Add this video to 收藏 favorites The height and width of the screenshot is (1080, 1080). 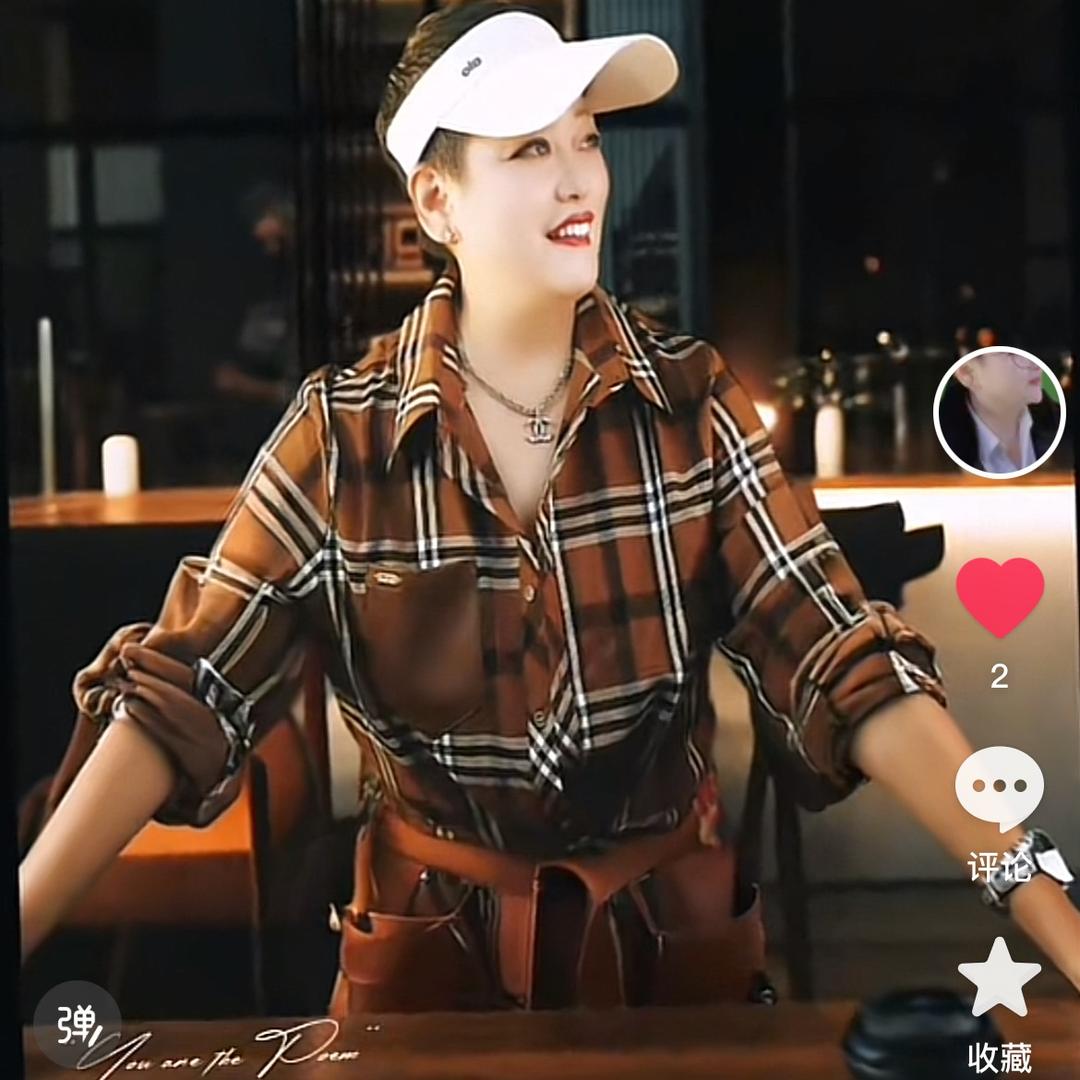[999, 978]
